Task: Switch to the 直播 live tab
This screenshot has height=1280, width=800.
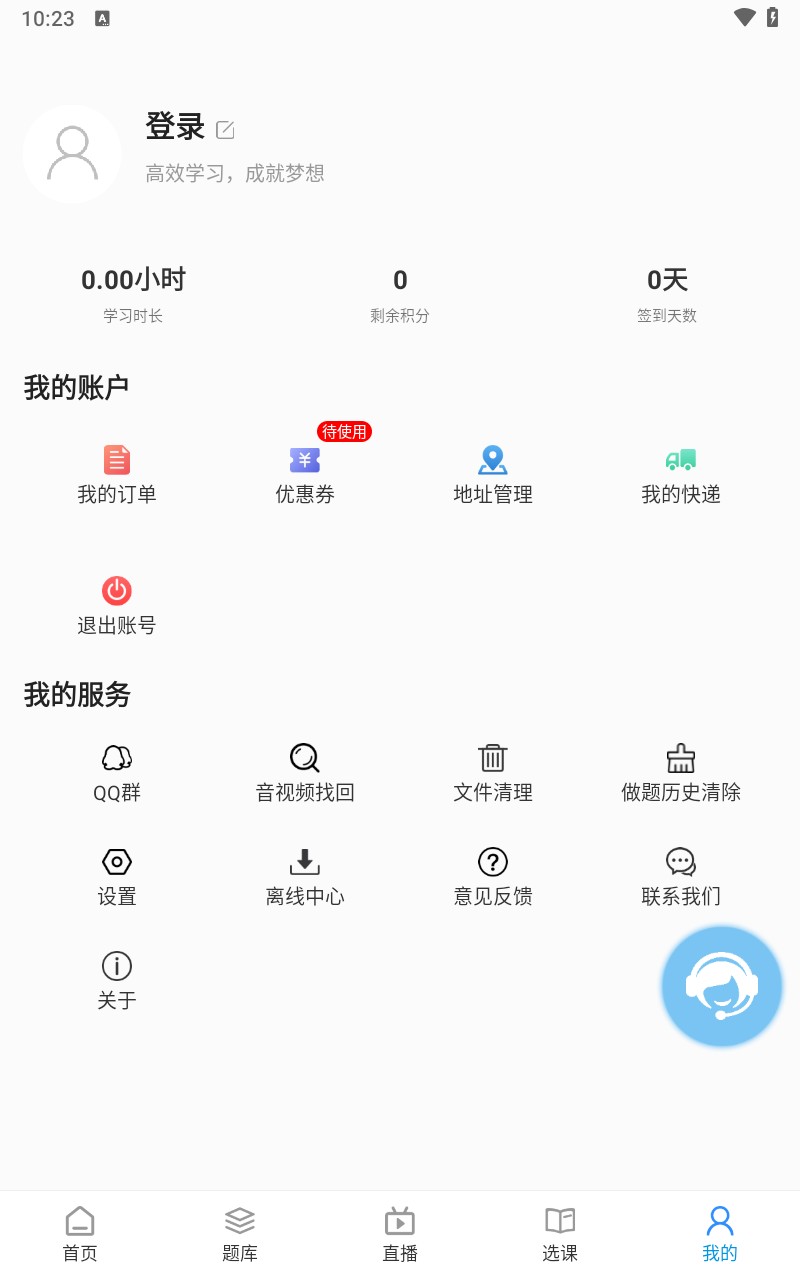Action: coord(399,1230)
